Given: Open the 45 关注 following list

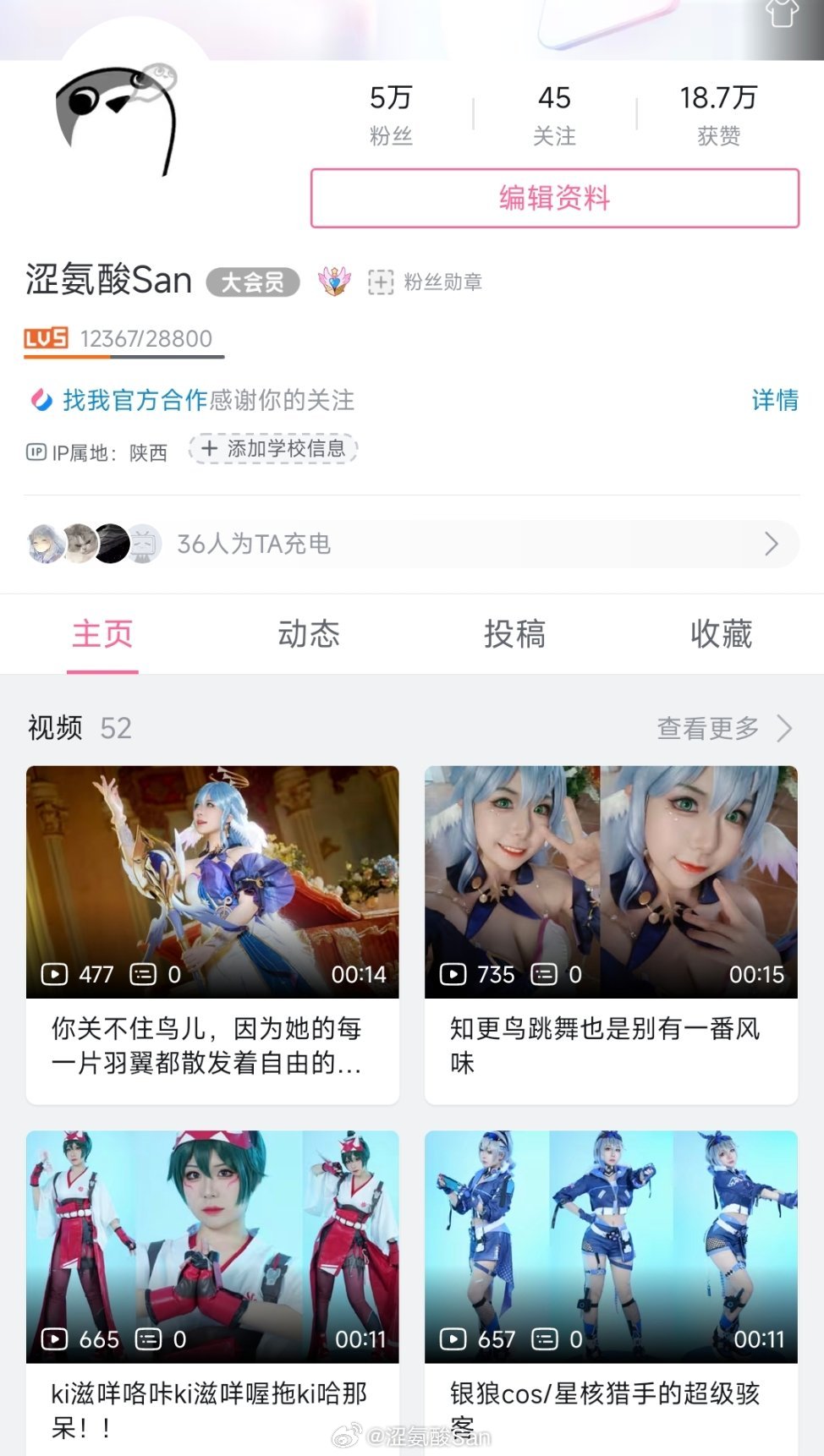Looking at the screenshot, I should 554,114.
